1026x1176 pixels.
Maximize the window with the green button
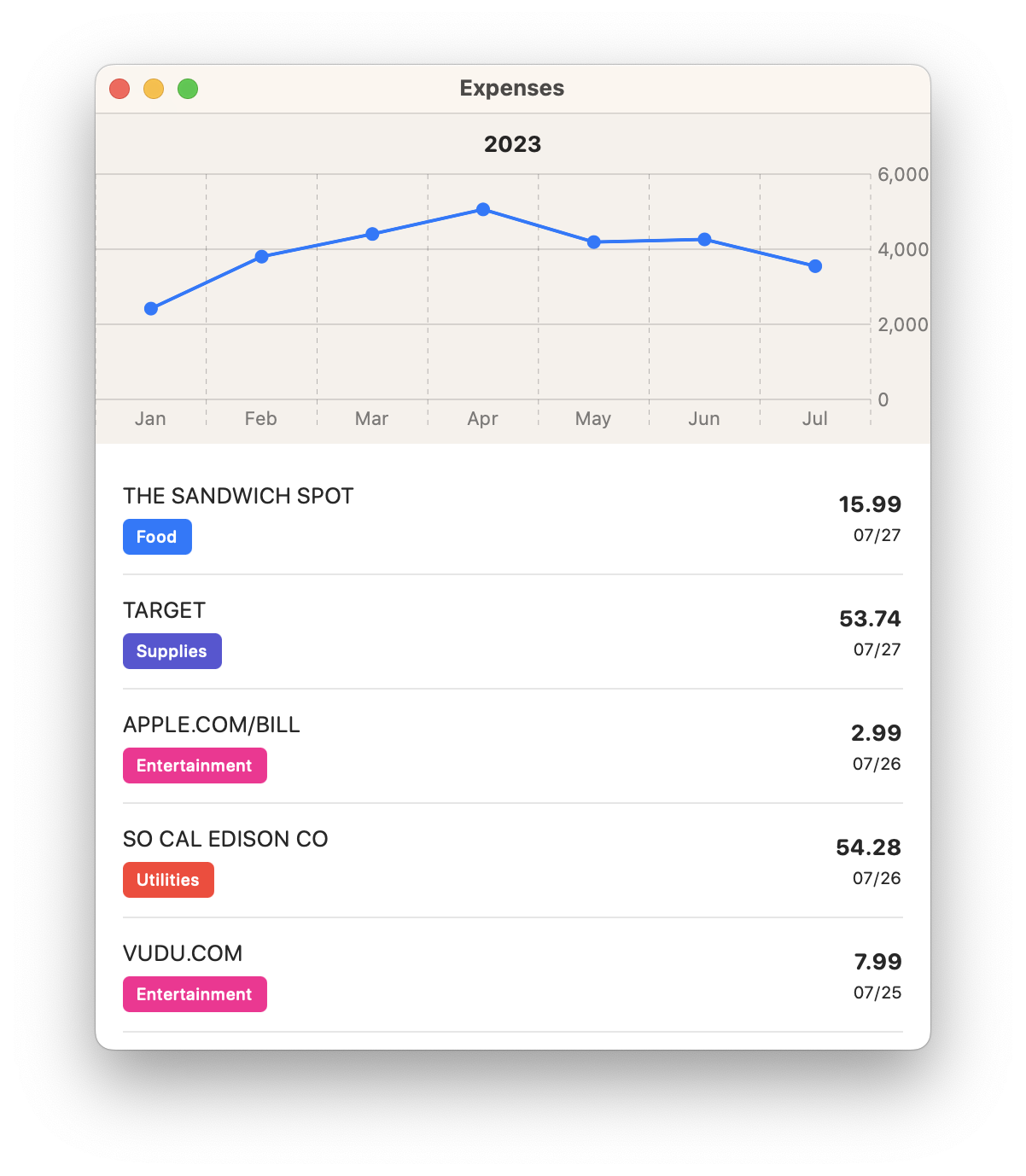[x=188, y=89]
